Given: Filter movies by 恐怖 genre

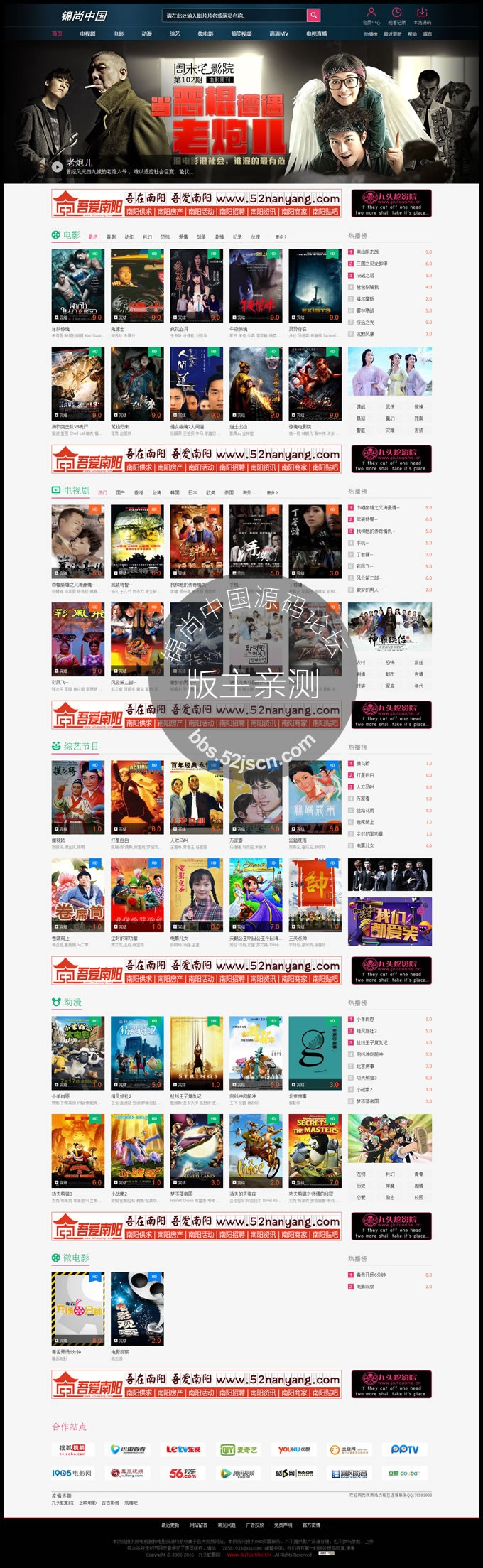Looking at the screenshot, I should pyautogui.click(x=165, y=237).
